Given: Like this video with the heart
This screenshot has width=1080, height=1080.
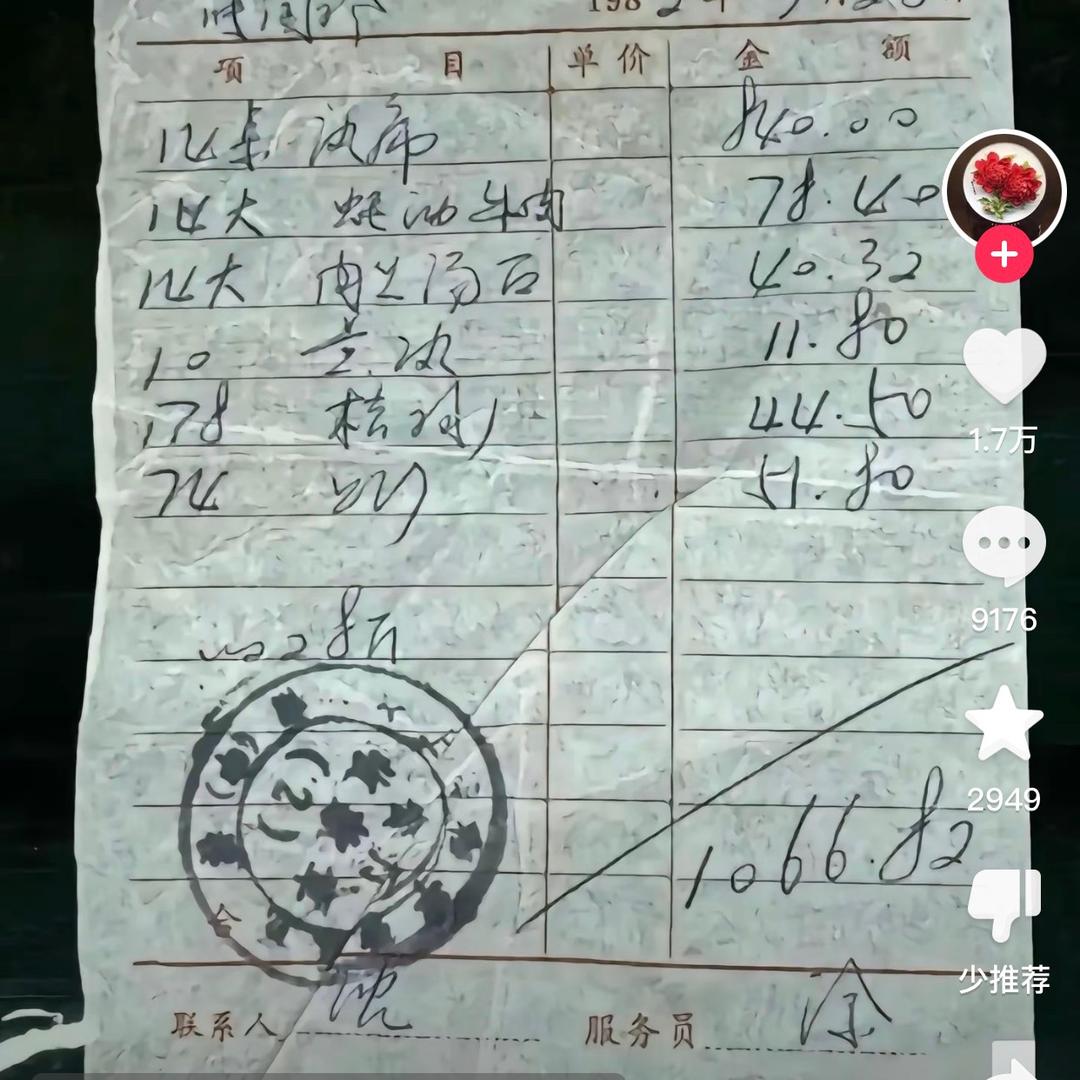Looking at the screenshot, I should pyautogui.click(x=1004, y=367).
